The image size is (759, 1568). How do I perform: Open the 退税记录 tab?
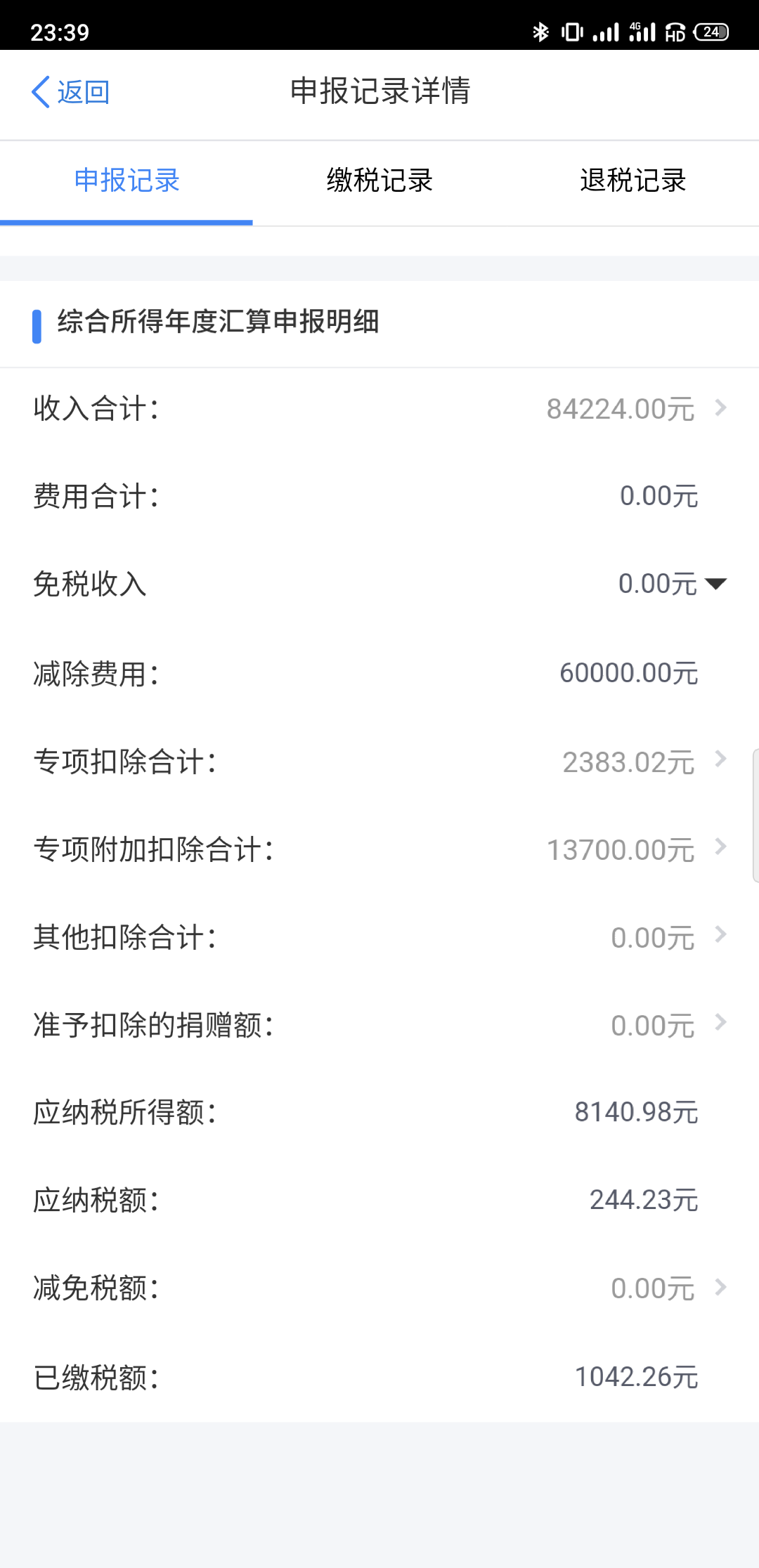[632, 181]
